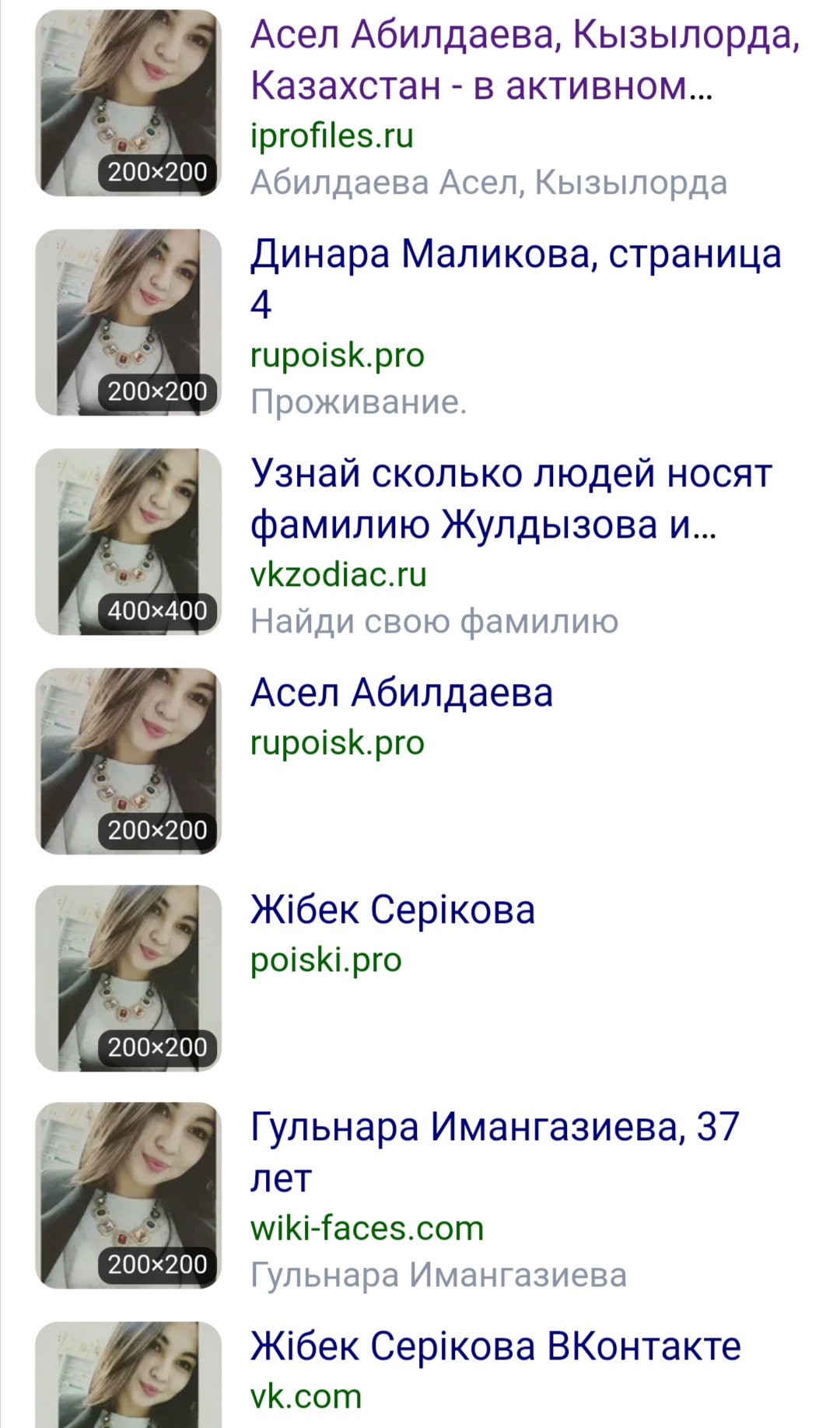Open the "Жібек Серікова ВКонтакте" vk.com result

click(495, 1346)
